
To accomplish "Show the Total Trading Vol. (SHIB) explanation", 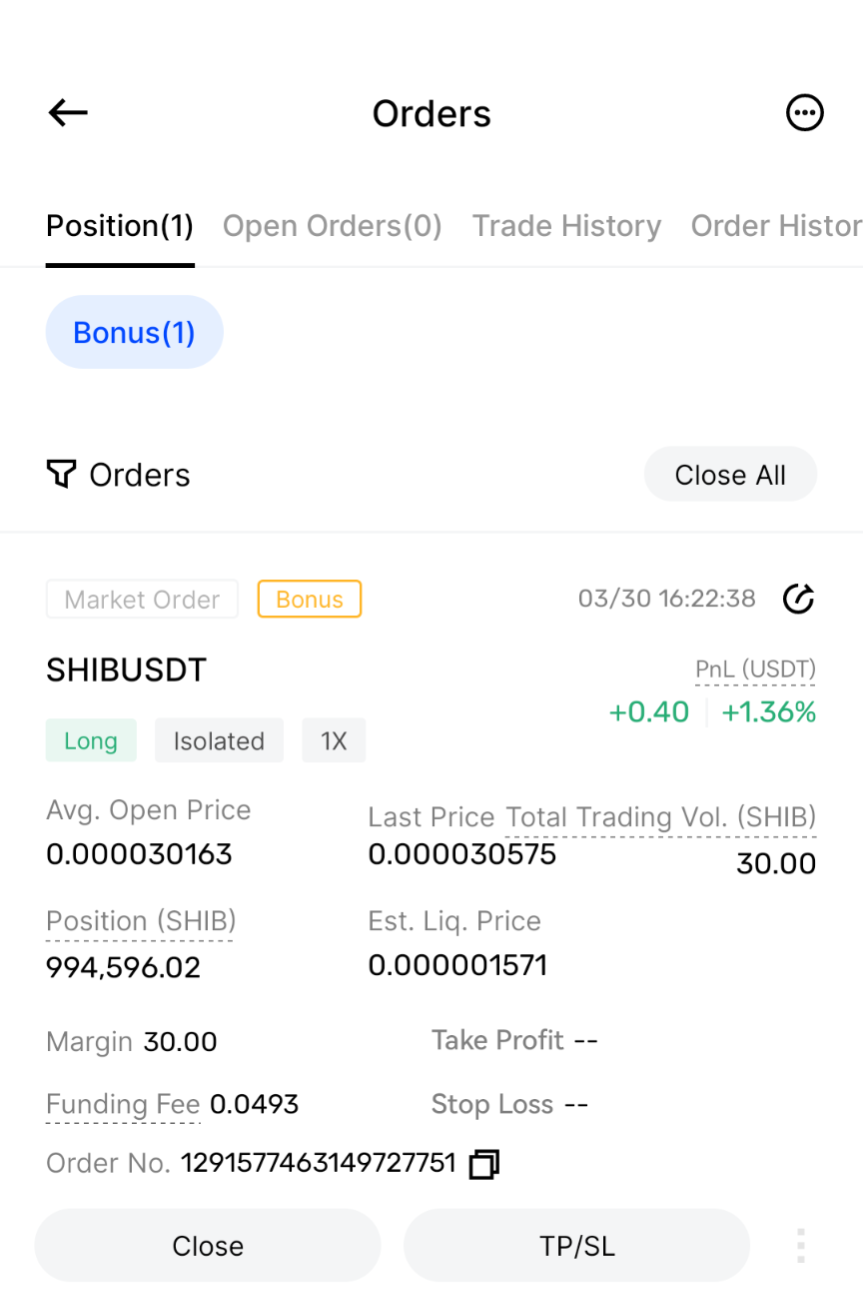I will pos(660,818).
